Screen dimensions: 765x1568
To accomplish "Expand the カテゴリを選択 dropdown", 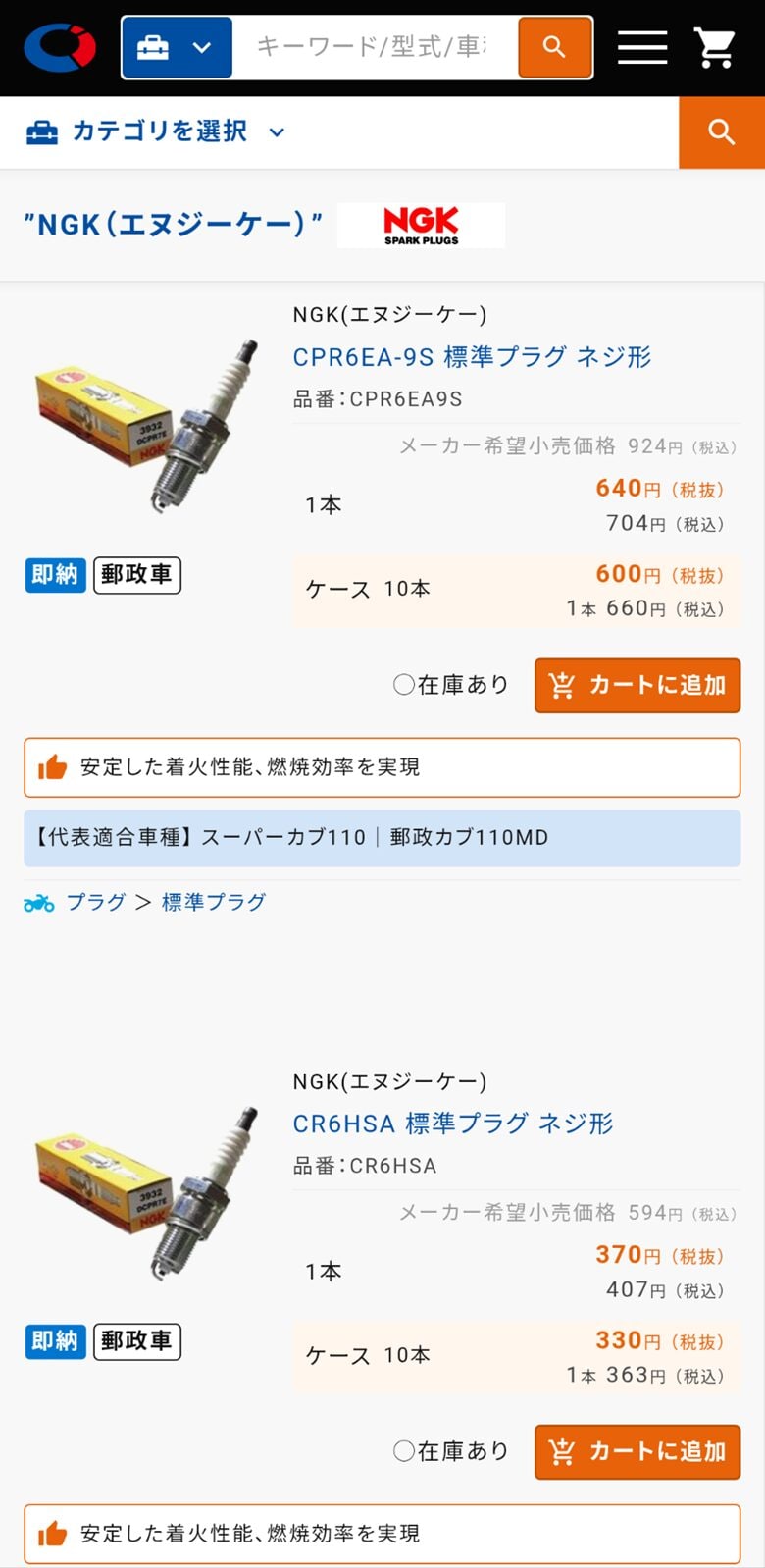I will click(157, 131).
